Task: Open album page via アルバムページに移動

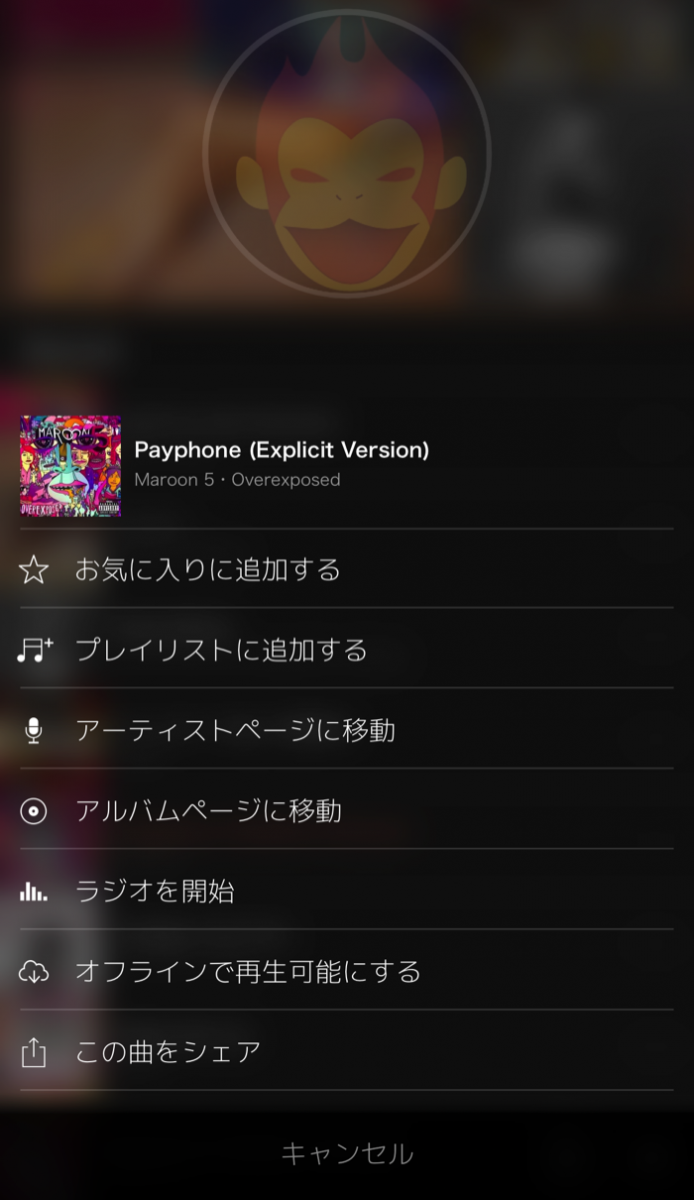Action: [x=208, y=810]
